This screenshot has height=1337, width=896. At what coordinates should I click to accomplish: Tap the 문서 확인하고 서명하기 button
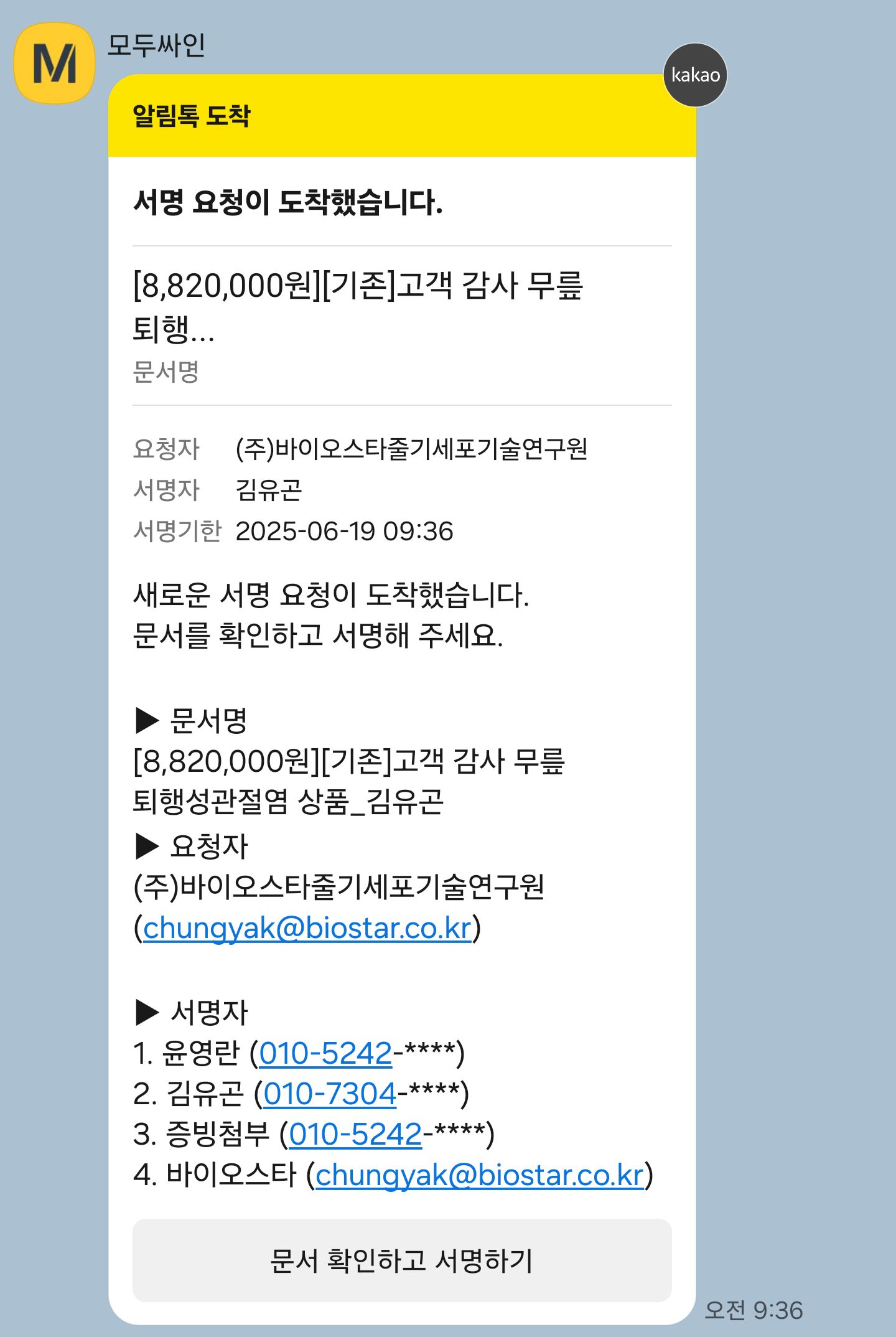(401, 1260)
